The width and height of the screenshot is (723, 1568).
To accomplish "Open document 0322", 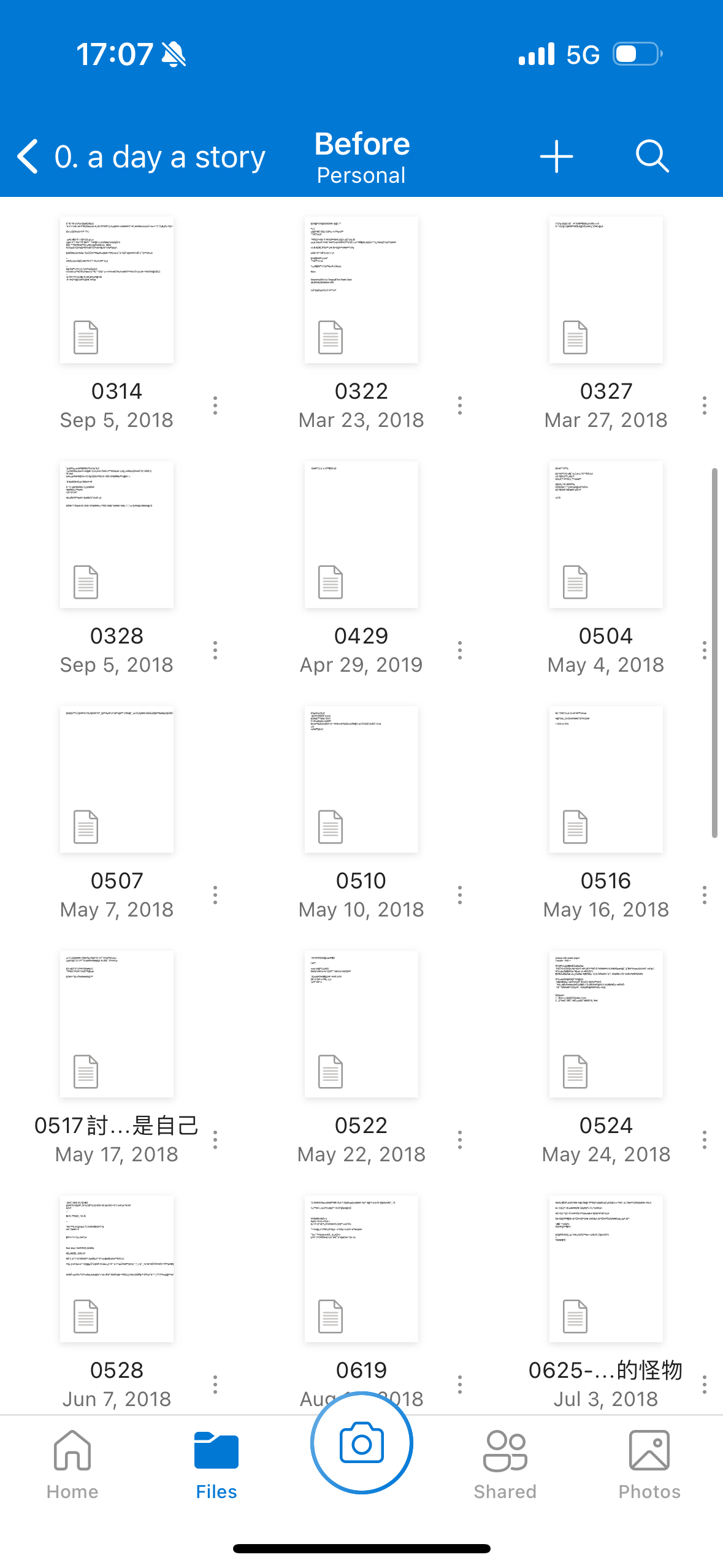I will pyautogui.click(x=361, y=290).
